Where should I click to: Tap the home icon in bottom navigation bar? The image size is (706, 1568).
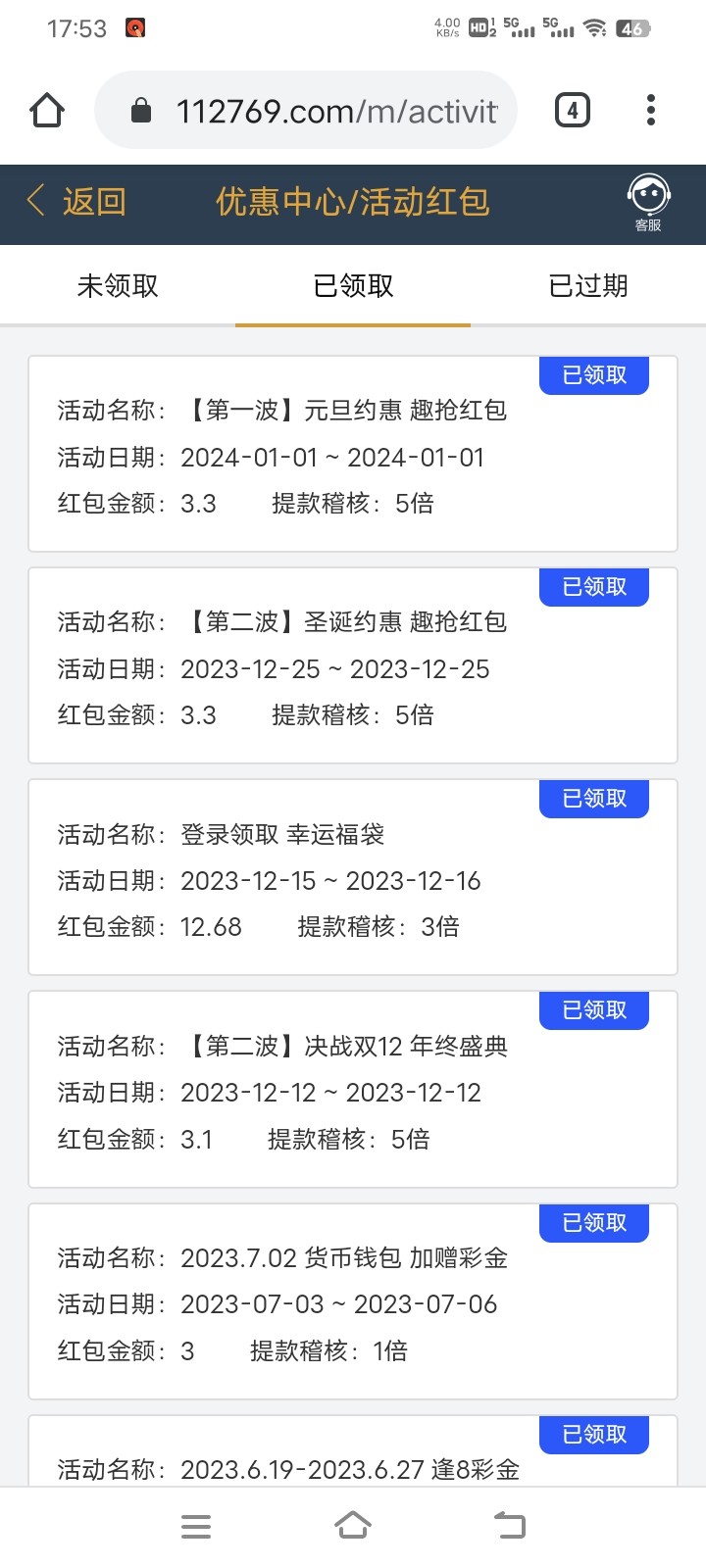(x=353, y=1525)
